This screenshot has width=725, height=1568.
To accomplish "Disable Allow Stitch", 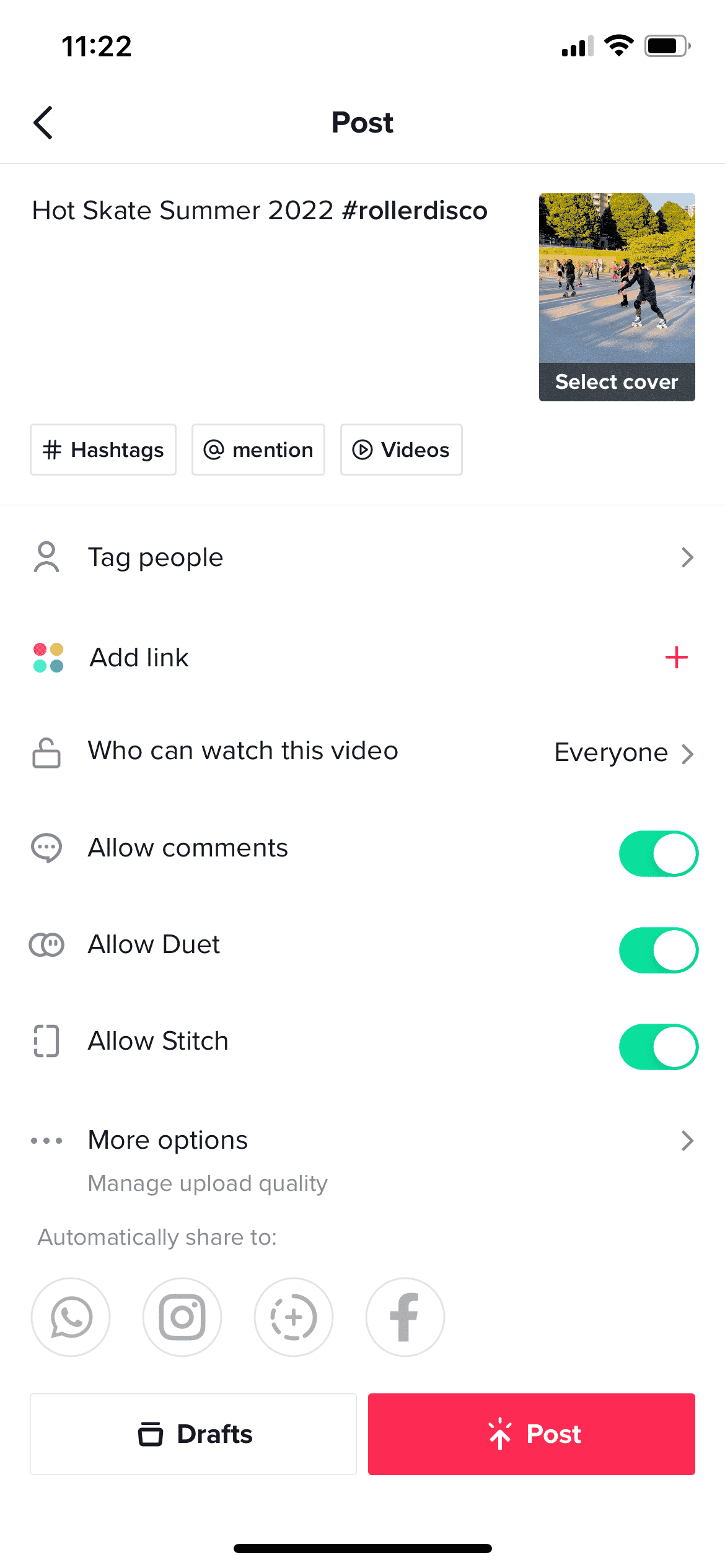I will [658, 1047].
